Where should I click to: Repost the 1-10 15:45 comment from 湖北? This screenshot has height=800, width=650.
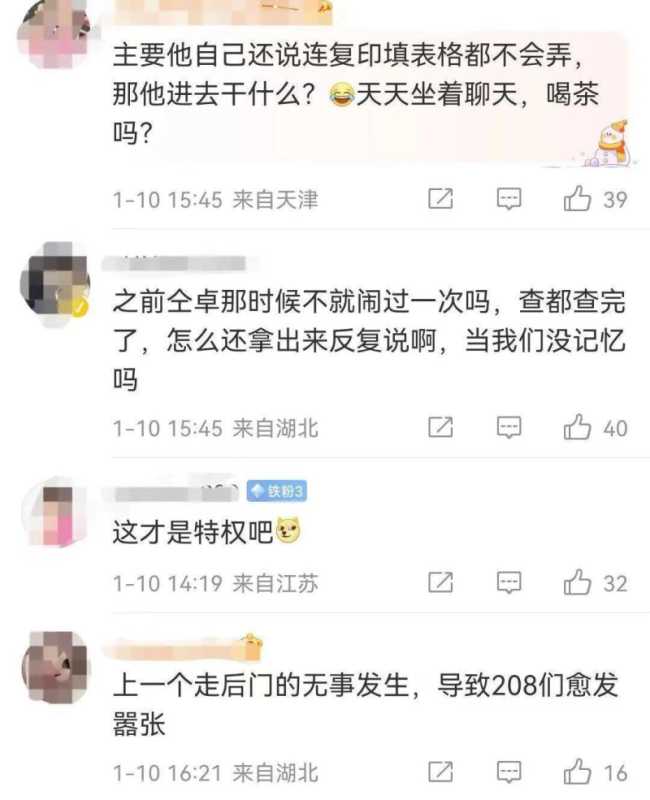pos(441,428)
